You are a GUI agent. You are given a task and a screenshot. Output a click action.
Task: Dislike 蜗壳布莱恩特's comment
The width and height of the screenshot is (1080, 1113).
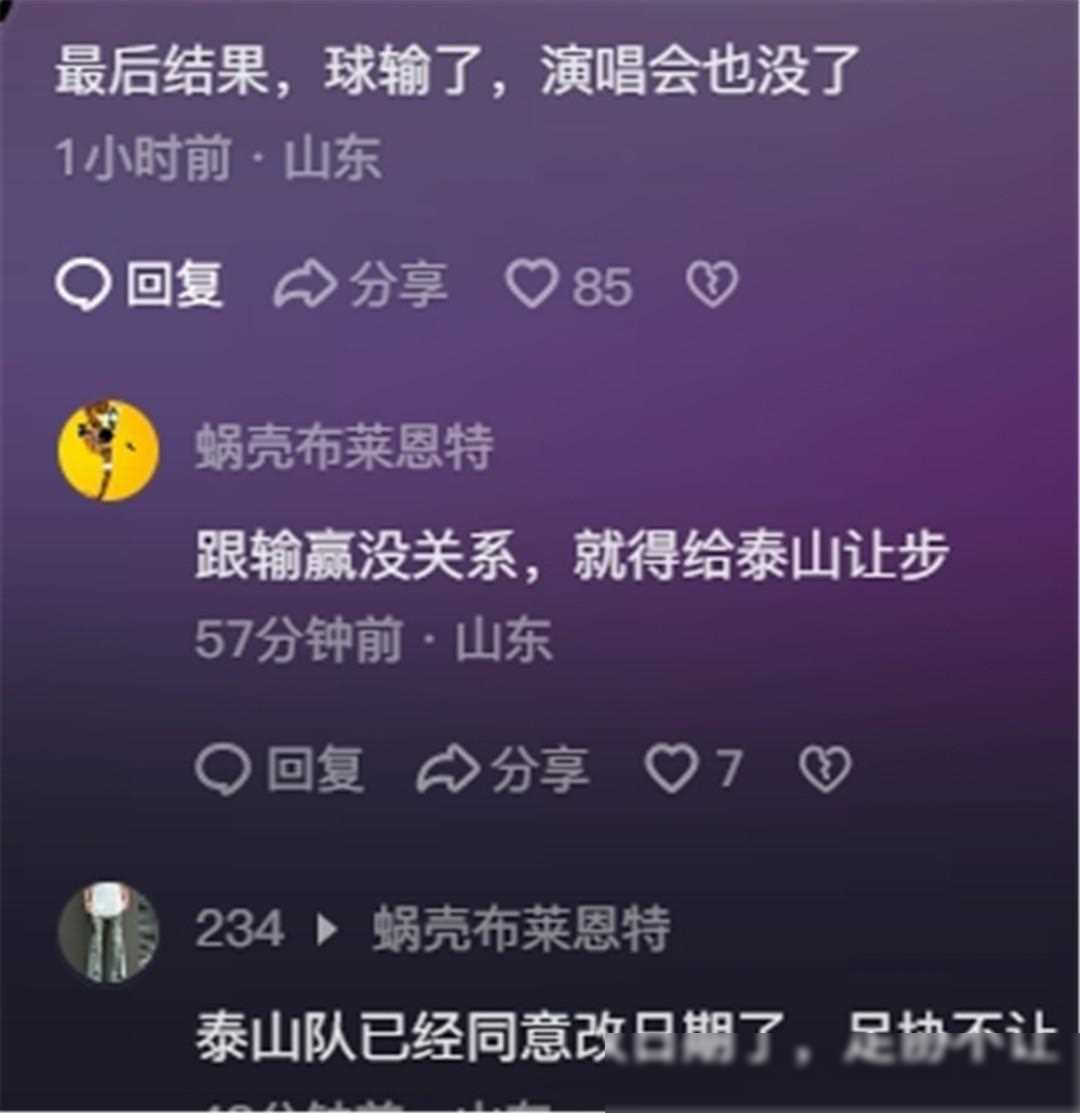coord(825,770)
